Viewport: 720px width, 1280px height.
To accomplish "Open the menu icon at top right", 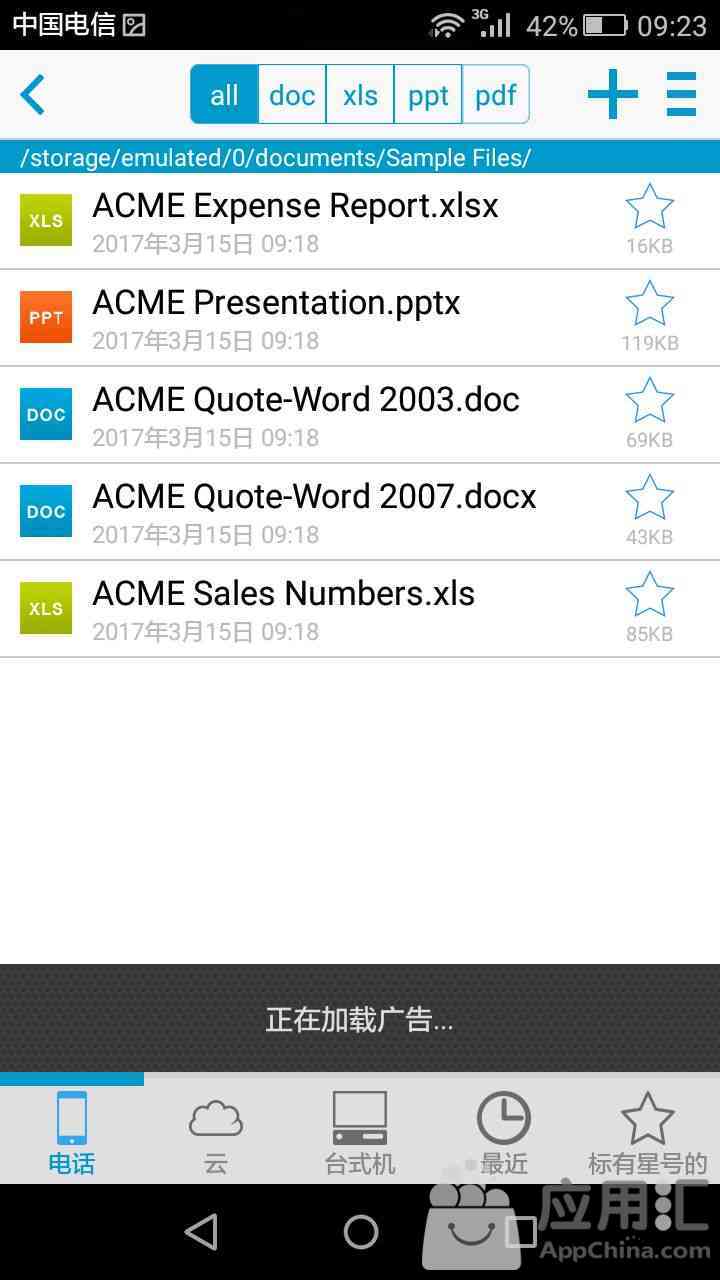I will [x=681, y=95].
